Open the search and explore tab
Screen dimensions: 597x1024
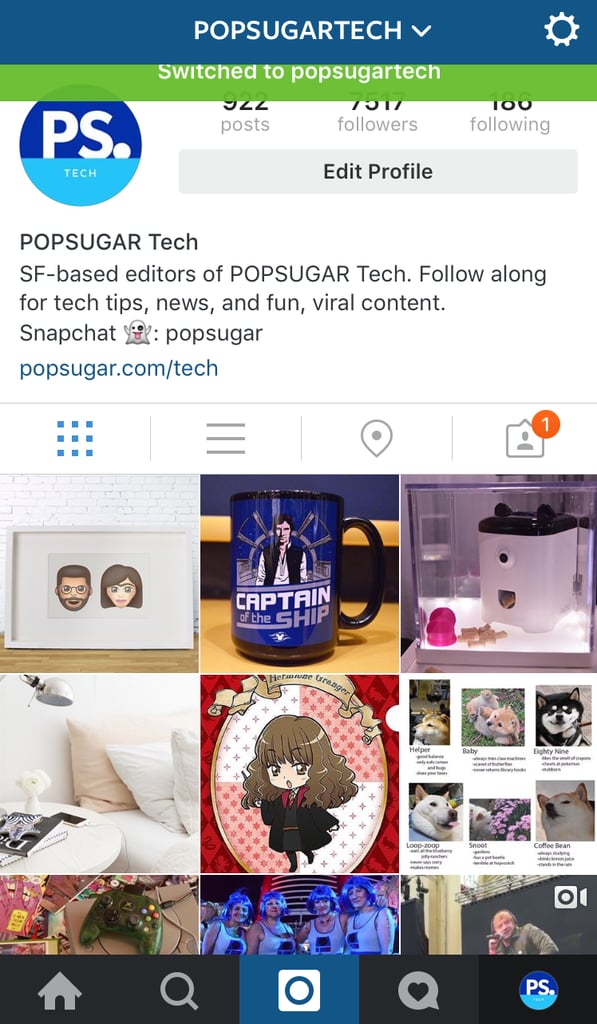click(x=179, y=990)
